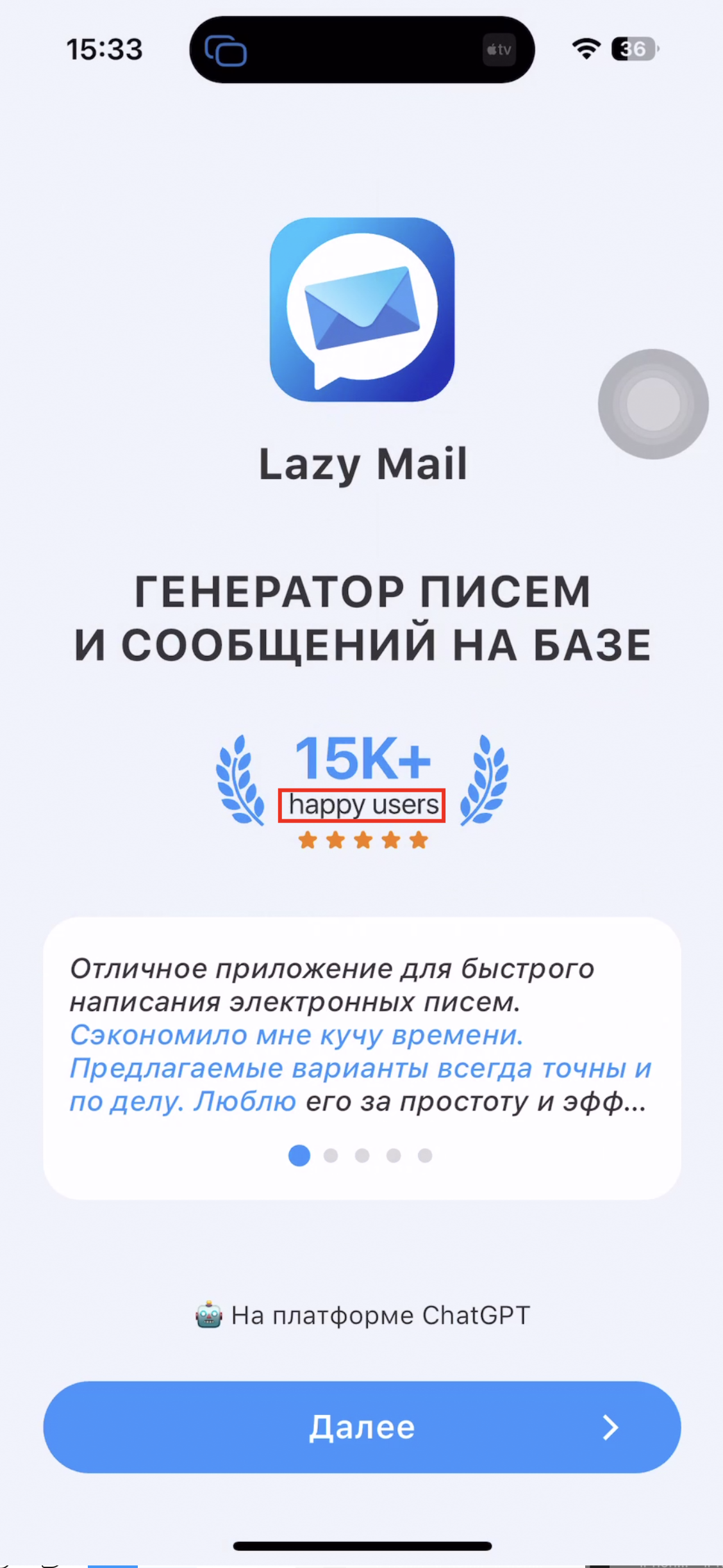Tap the Далее button to continue
723x1568 pixels.
tap(361, 1427)
